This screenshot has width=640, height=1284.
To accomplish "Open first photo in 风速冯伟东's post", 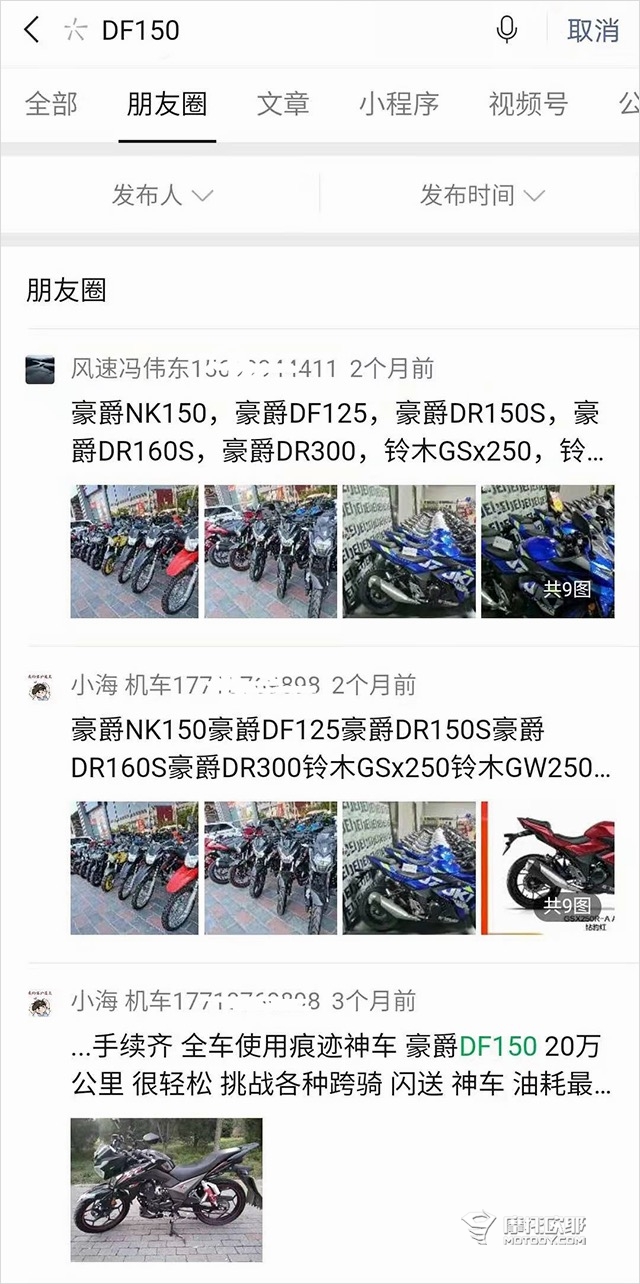I will 134,551.
